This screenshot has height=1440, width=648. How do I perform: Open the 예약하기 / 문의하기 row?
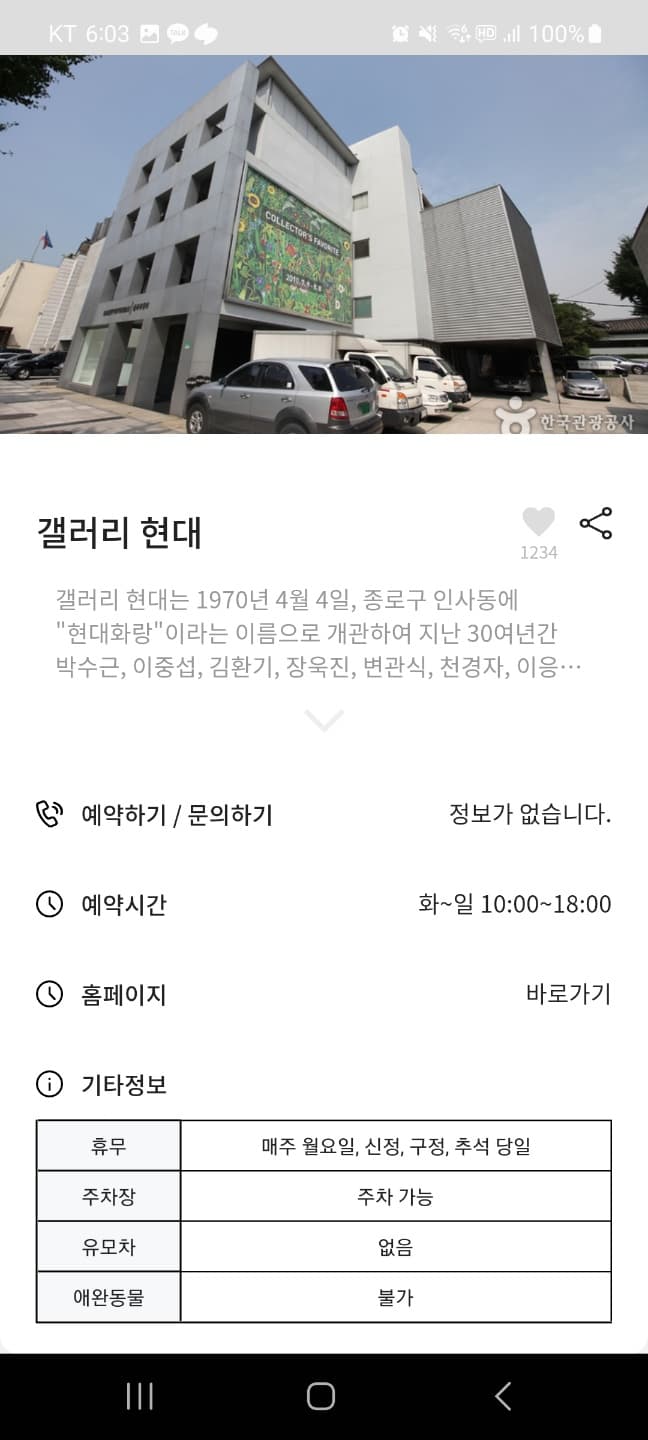(176, 815)
